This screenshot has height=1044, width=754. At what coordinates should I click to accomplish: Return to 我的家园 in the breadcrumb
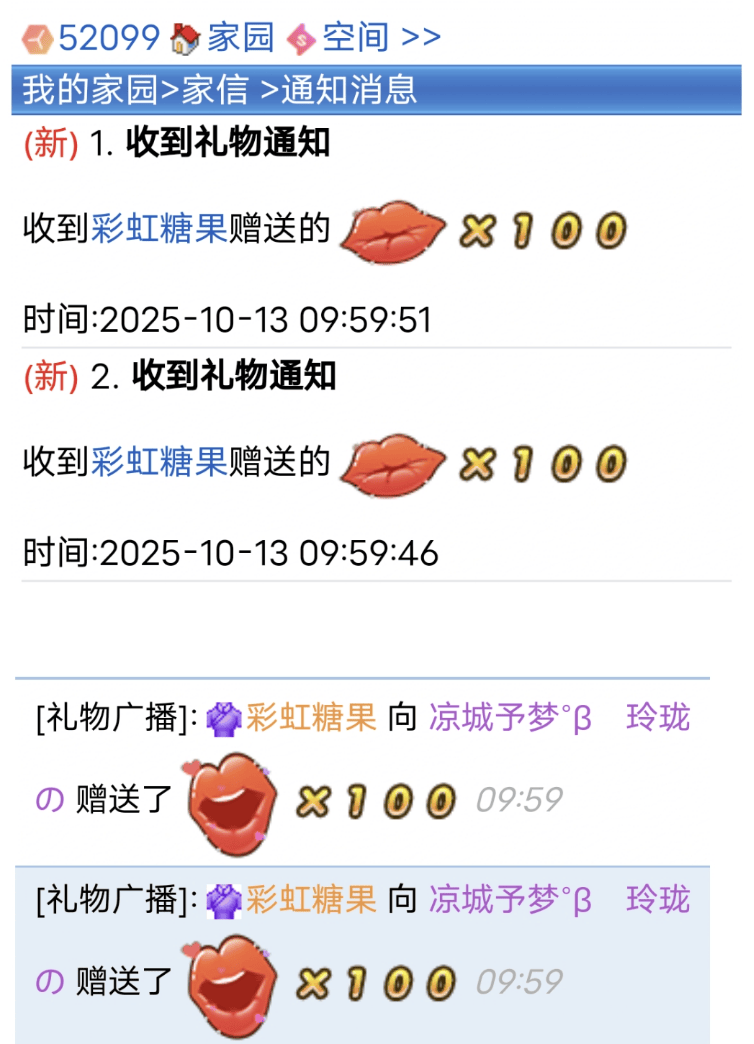(x=90, y=90)
